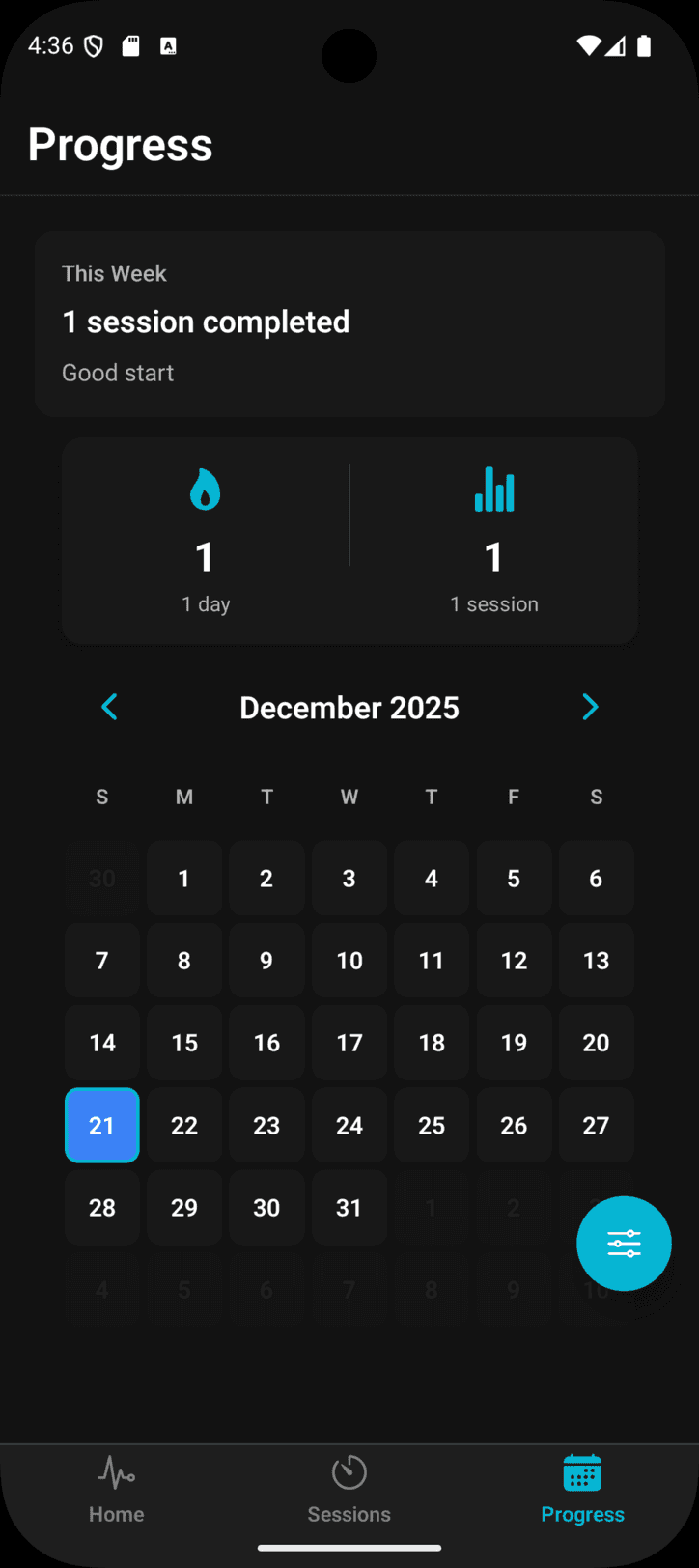The image size is (699, 1568).
Task: Expand December 2025 month header
Action: [349, 707]
